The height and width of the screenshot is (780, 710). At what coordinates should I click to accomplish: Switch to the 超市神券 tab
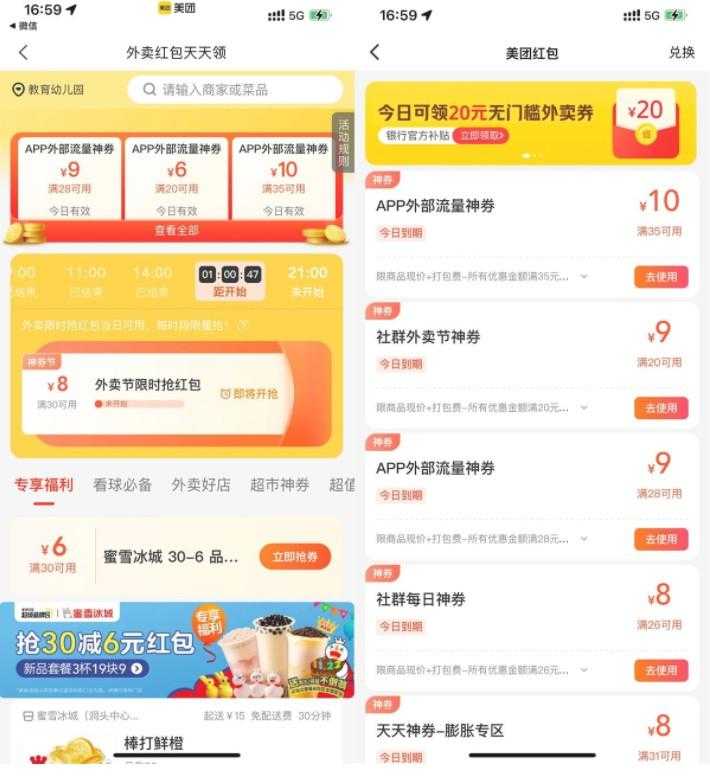pyautogui.click(x=279, y=485)
